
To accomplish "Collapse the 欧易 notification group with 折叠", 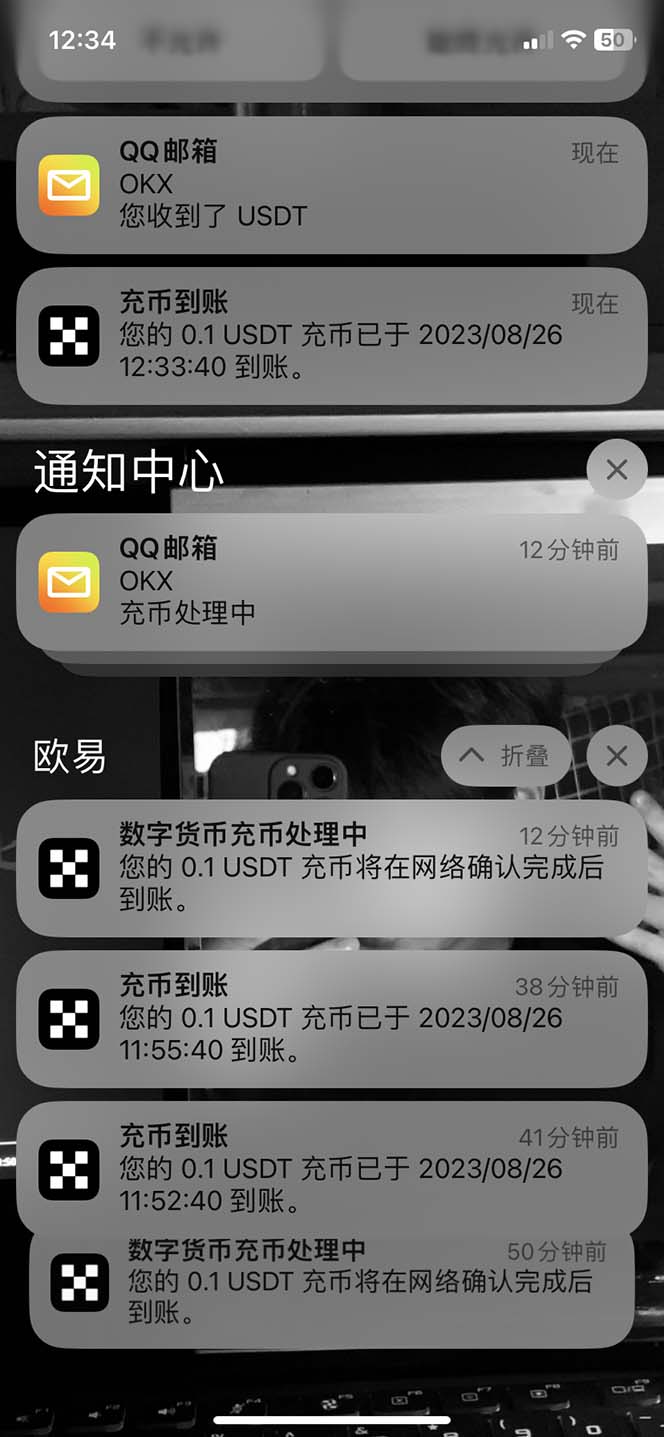I will [x=506, y=757].
